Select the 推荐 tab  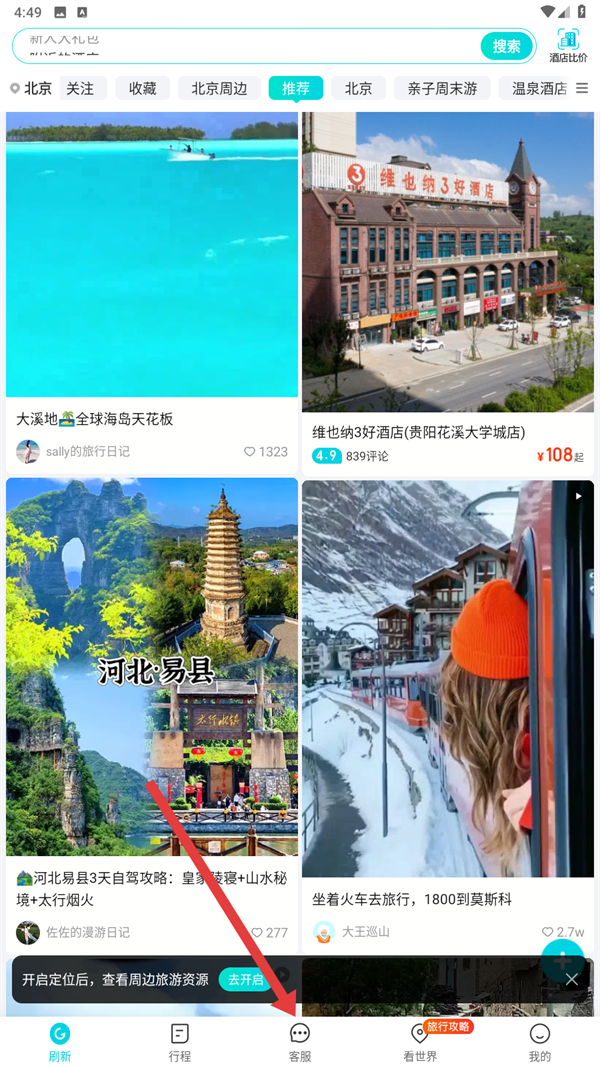click(295, 88)
